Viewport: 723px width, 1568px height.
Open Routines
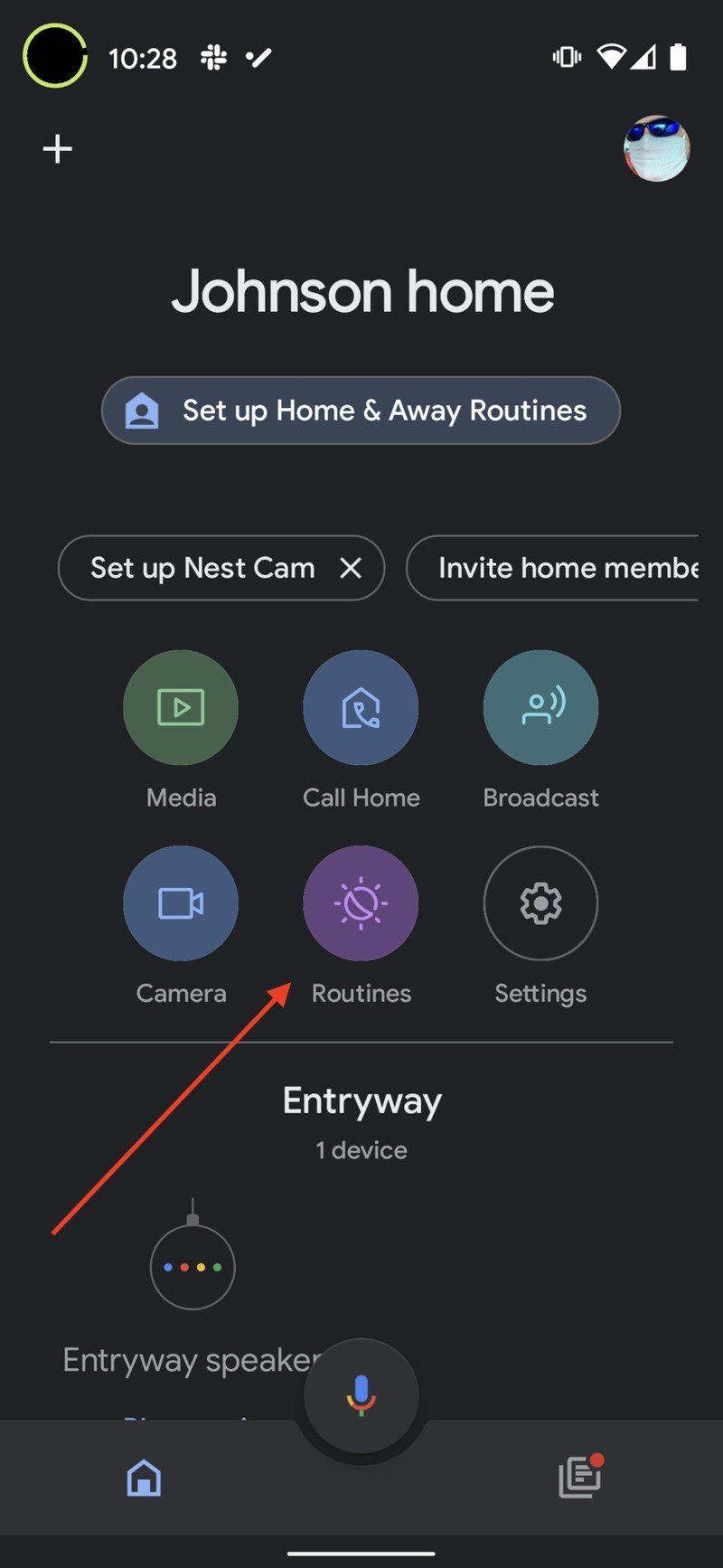click(361, 902)
